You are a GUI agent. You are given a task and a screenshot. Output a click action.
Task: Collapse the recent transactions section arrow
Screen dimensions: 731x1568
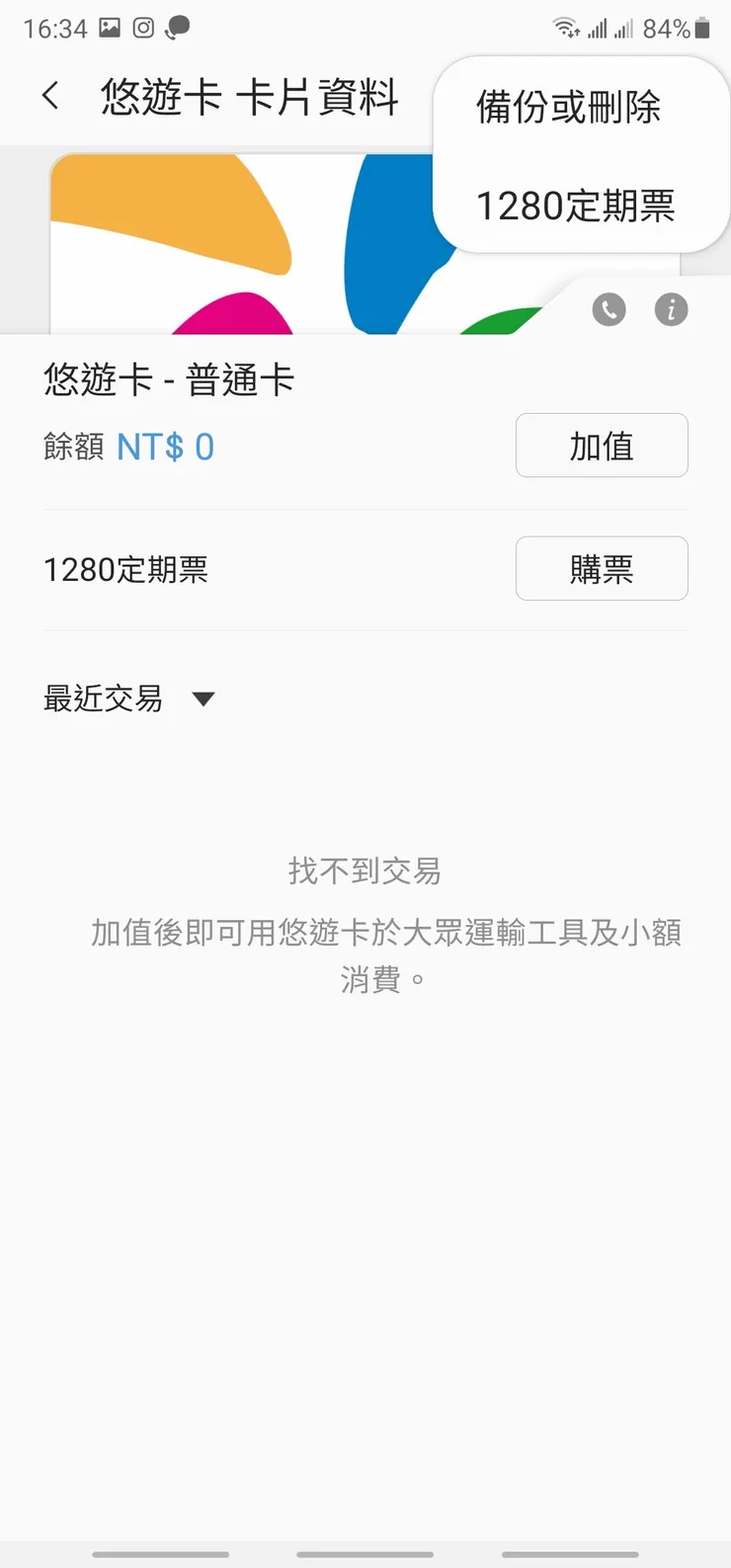tap(203, 699)
